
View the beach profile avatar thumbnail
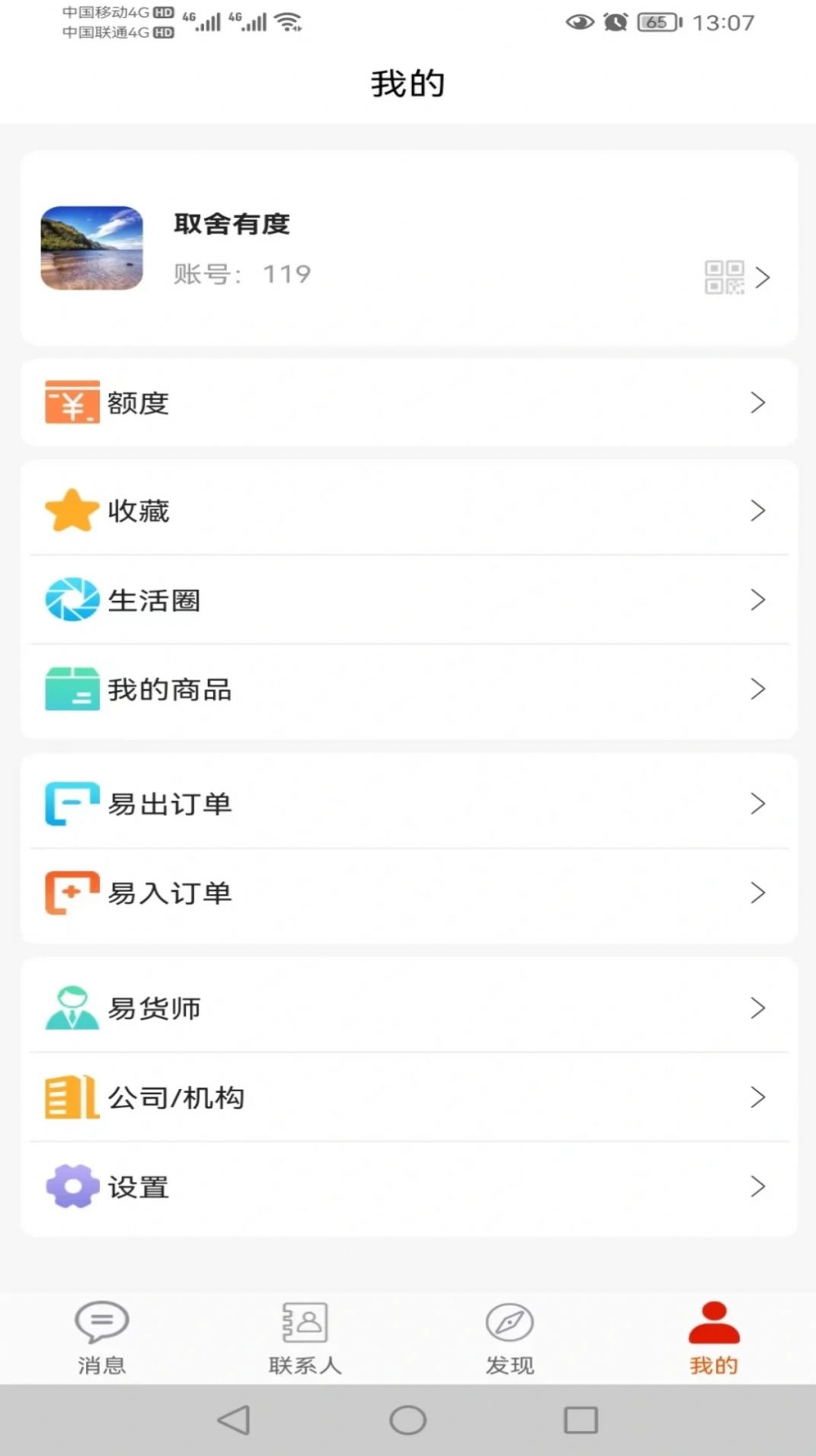(91, 248)
